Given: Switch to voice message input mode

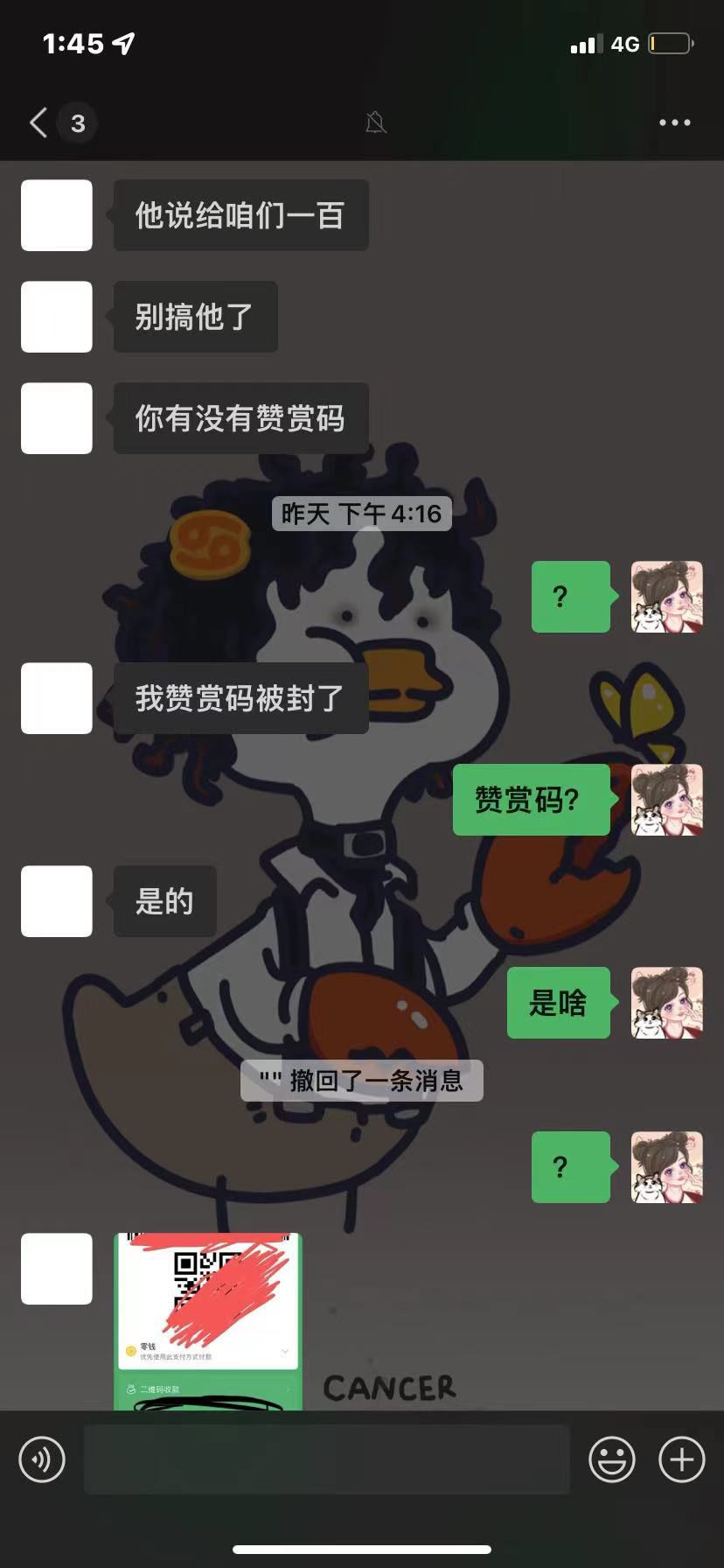Looking at the screenshot, I should coord(42,1459).
